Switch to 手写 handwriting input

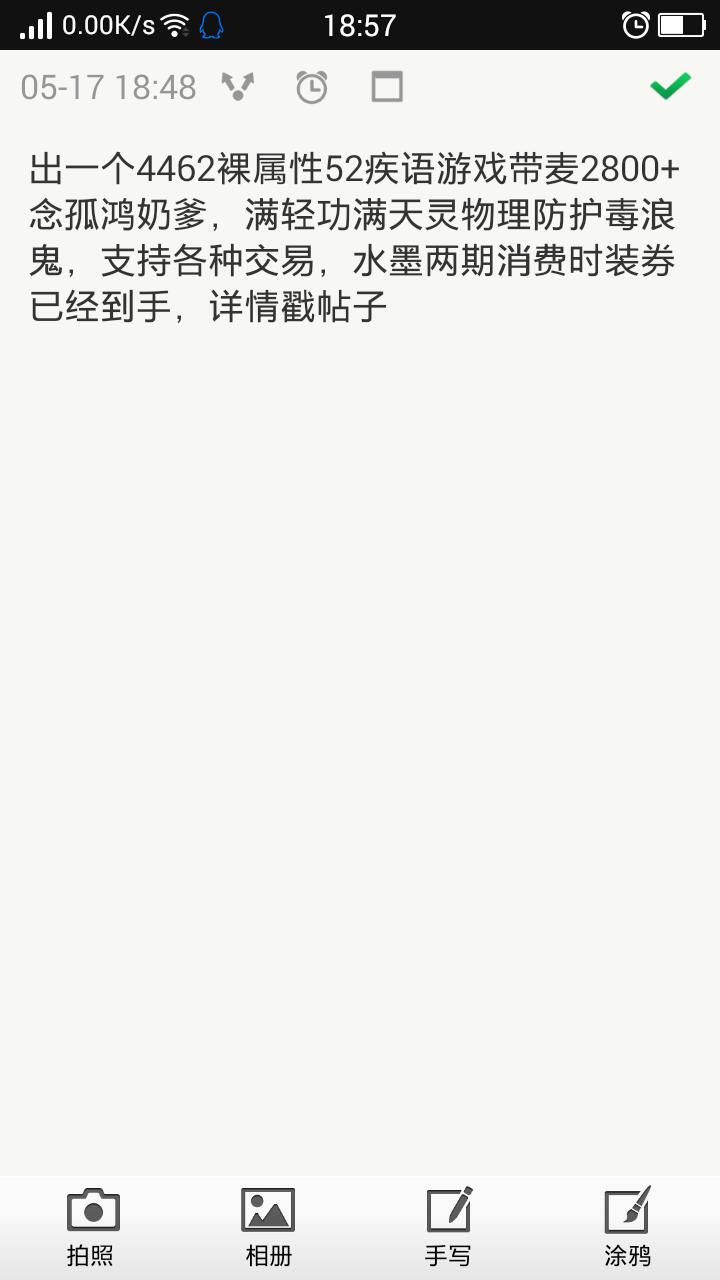(448, 1227)
